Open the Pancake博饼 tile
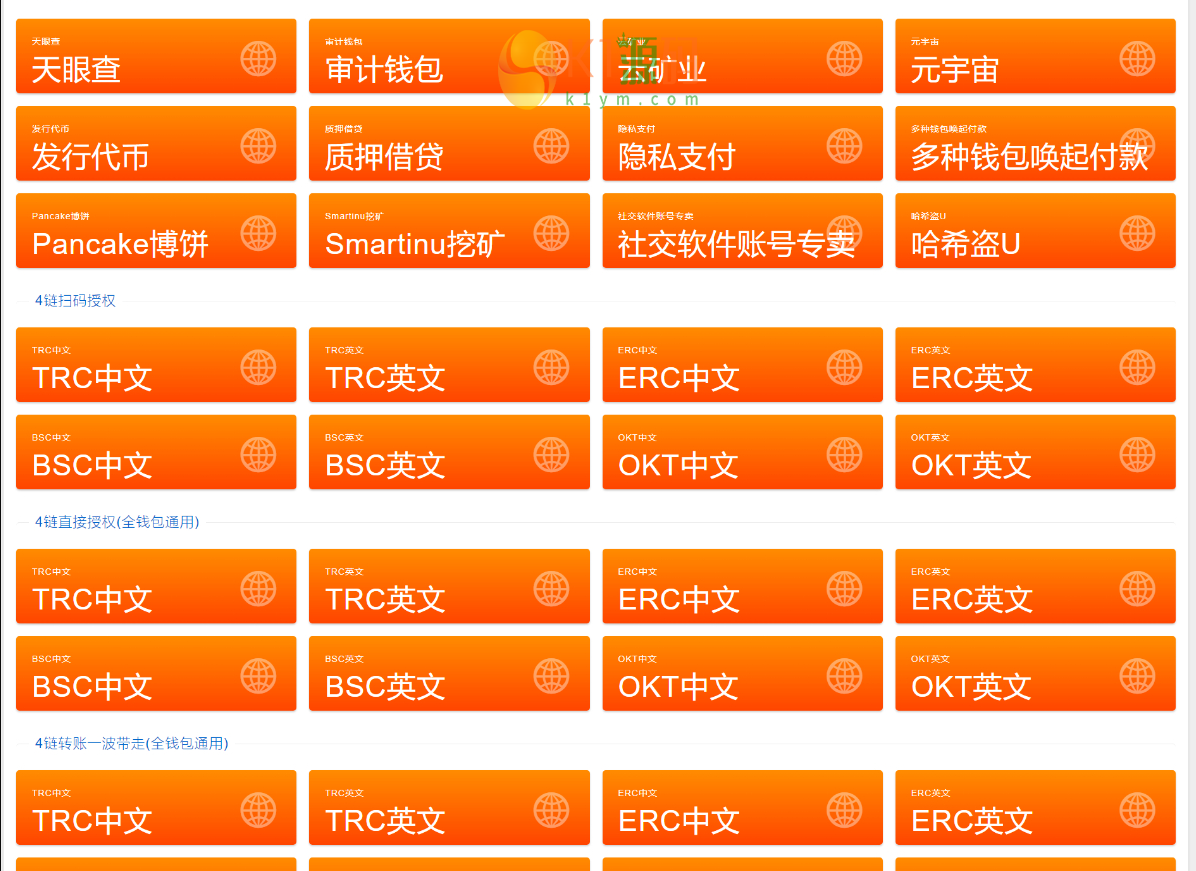The image size is (1196, 871). tap(156, 230)
